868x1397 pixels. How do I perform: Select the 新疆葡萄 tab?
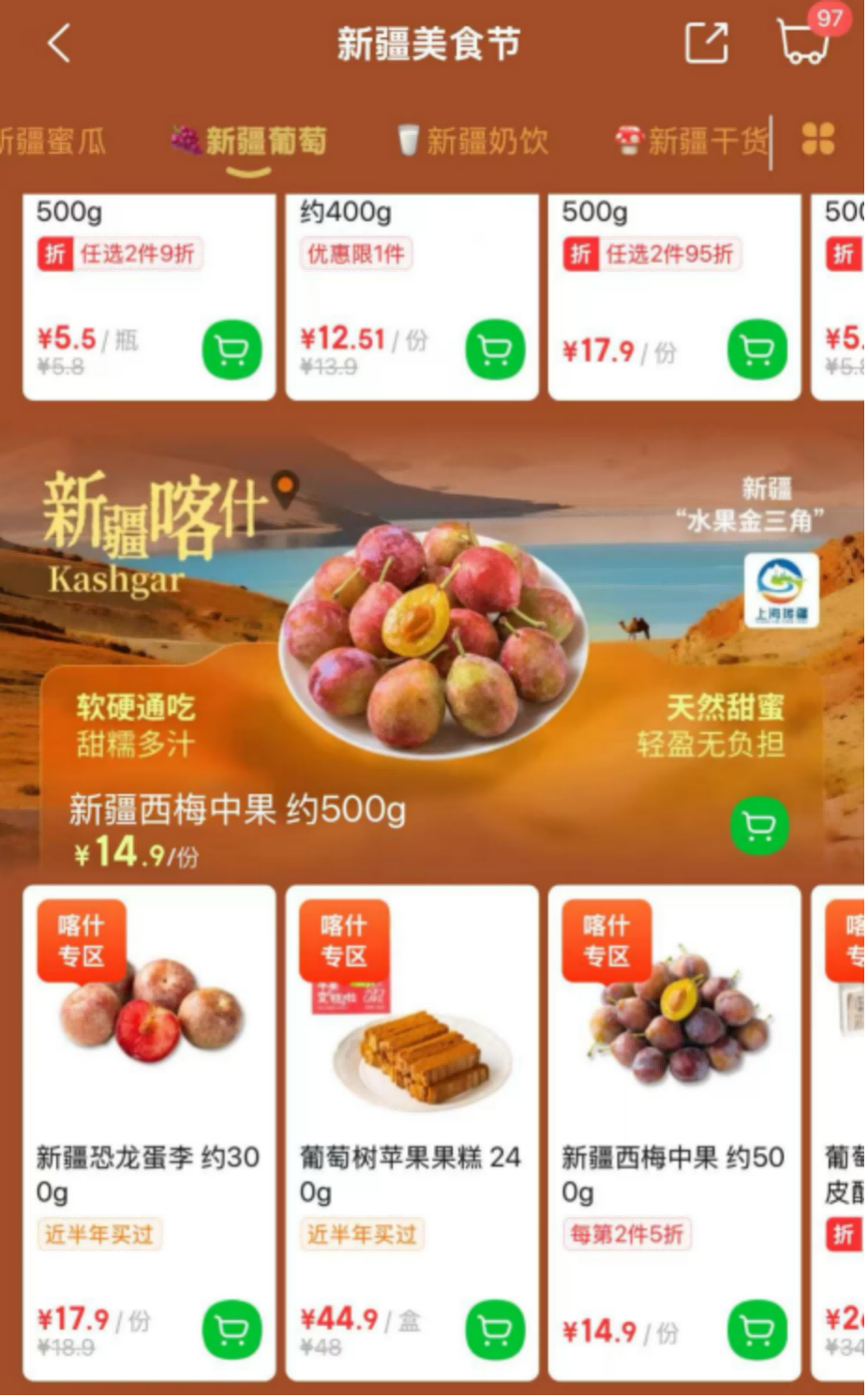click(x=249, y=142)
